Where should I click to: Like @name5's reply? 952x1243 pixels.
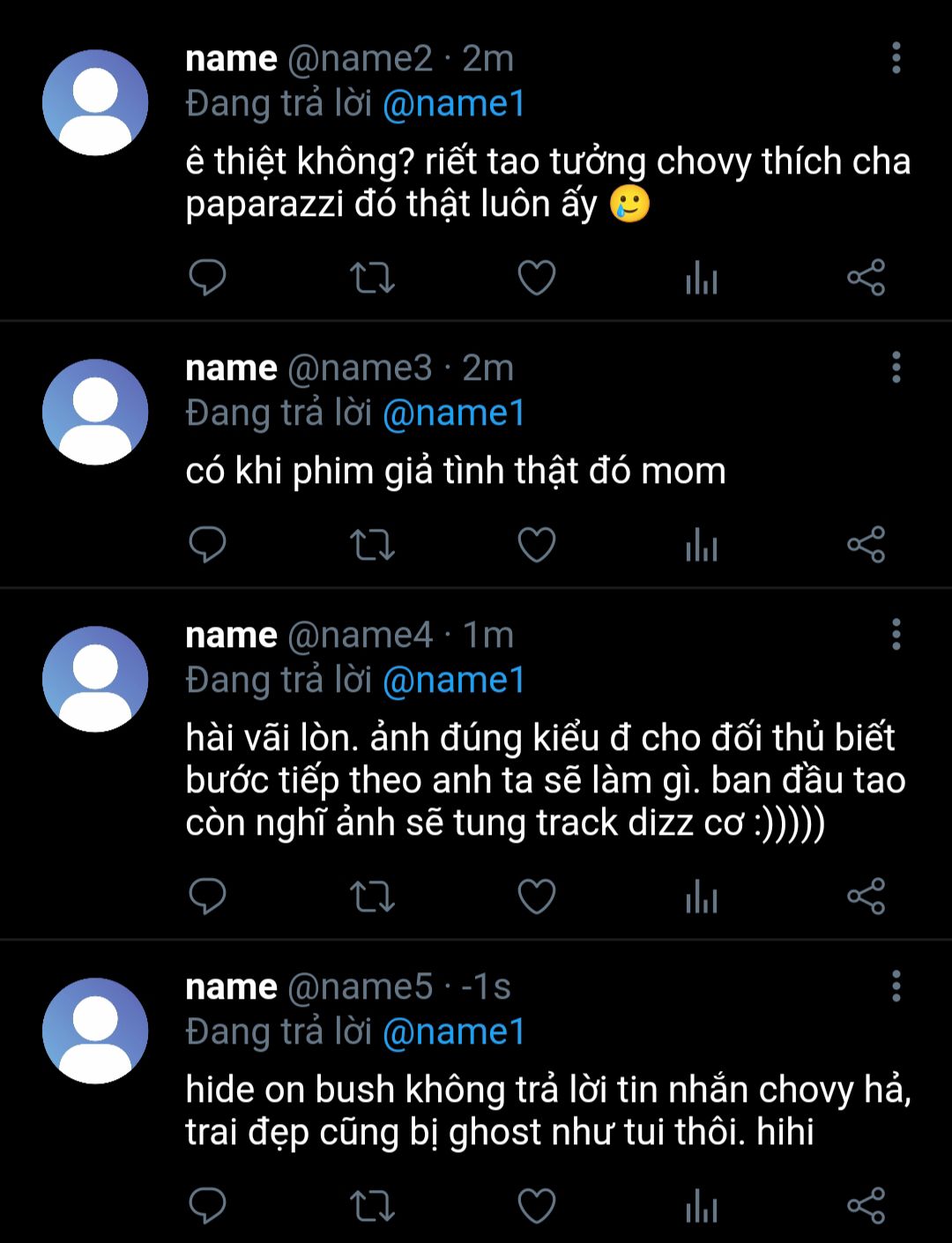[536, 1205]
